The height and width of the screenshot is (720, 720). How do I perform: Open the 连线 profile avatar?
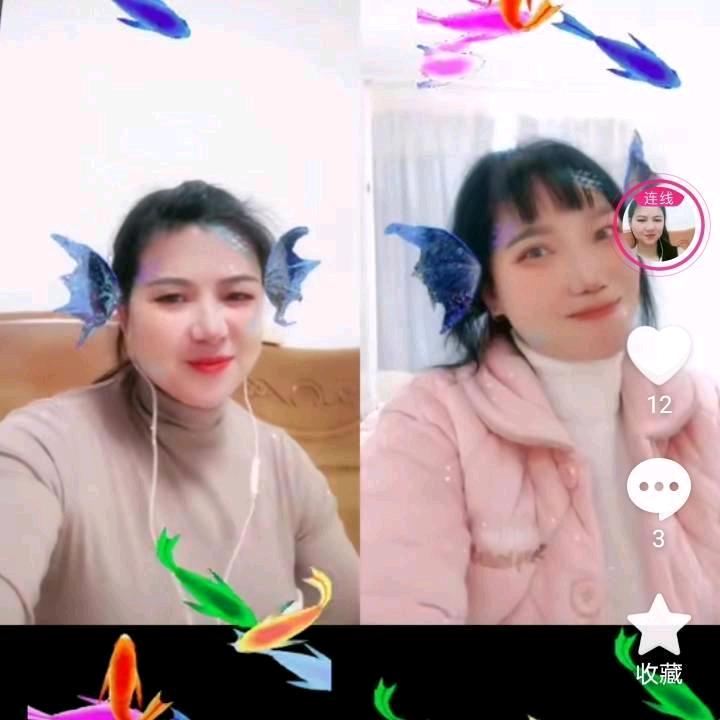coord(659,225)
